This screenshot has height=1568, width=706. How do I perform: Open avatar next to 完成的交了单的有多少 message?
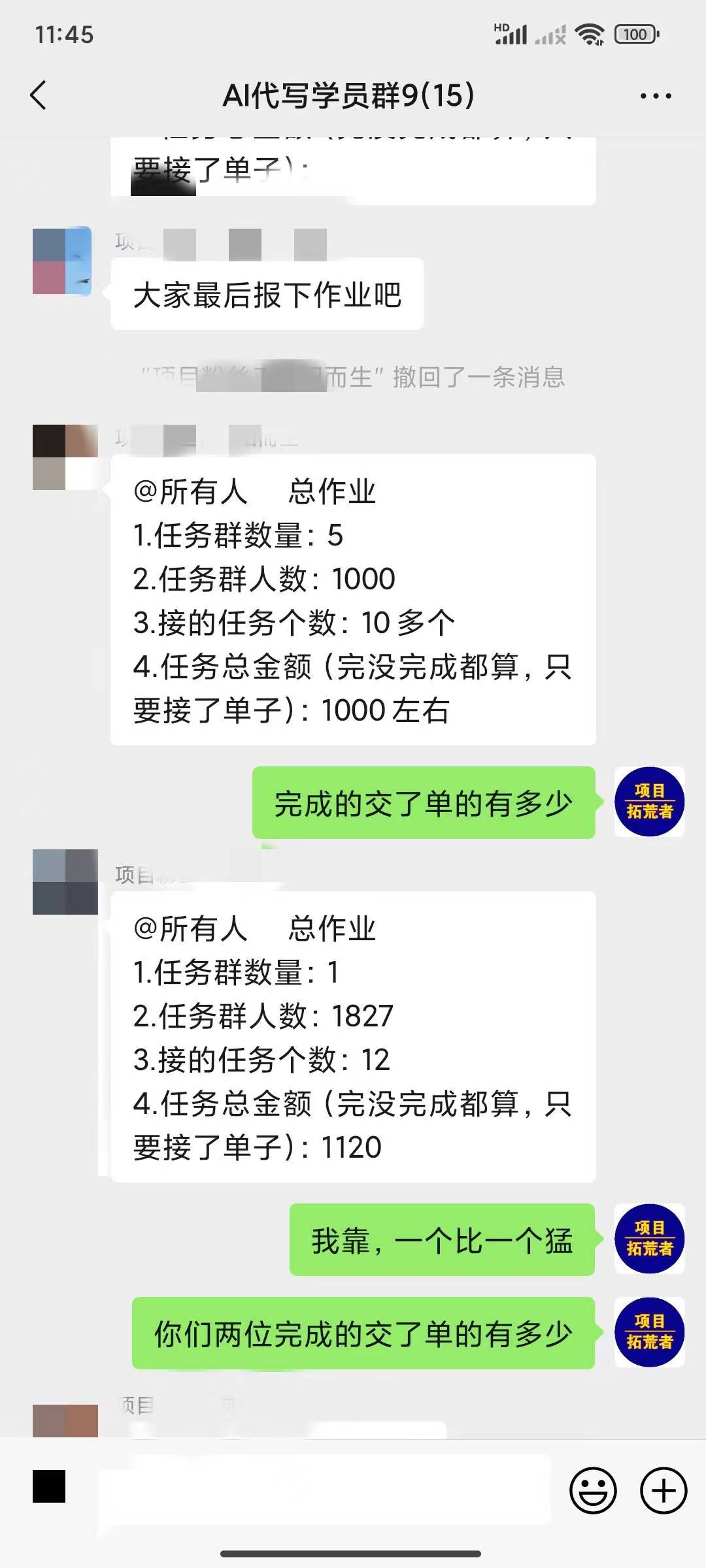pyautogui.click(x=649, y=802)
